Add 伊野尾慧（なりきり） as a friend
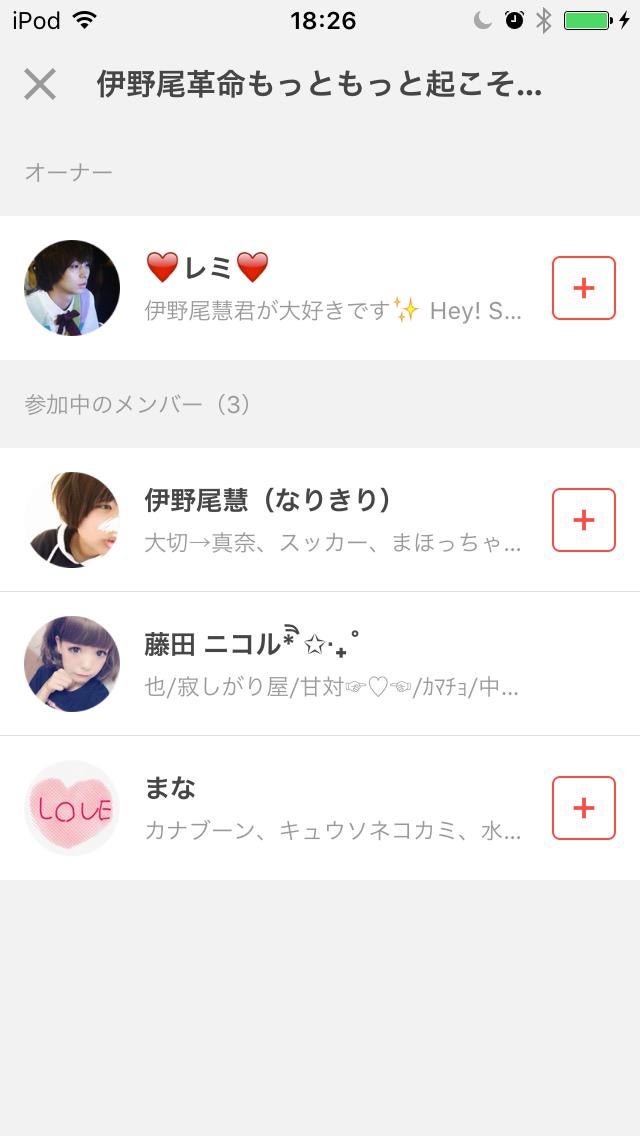Image resolution: width=640 pixels, height=1136 pixels. click(584, 520)
